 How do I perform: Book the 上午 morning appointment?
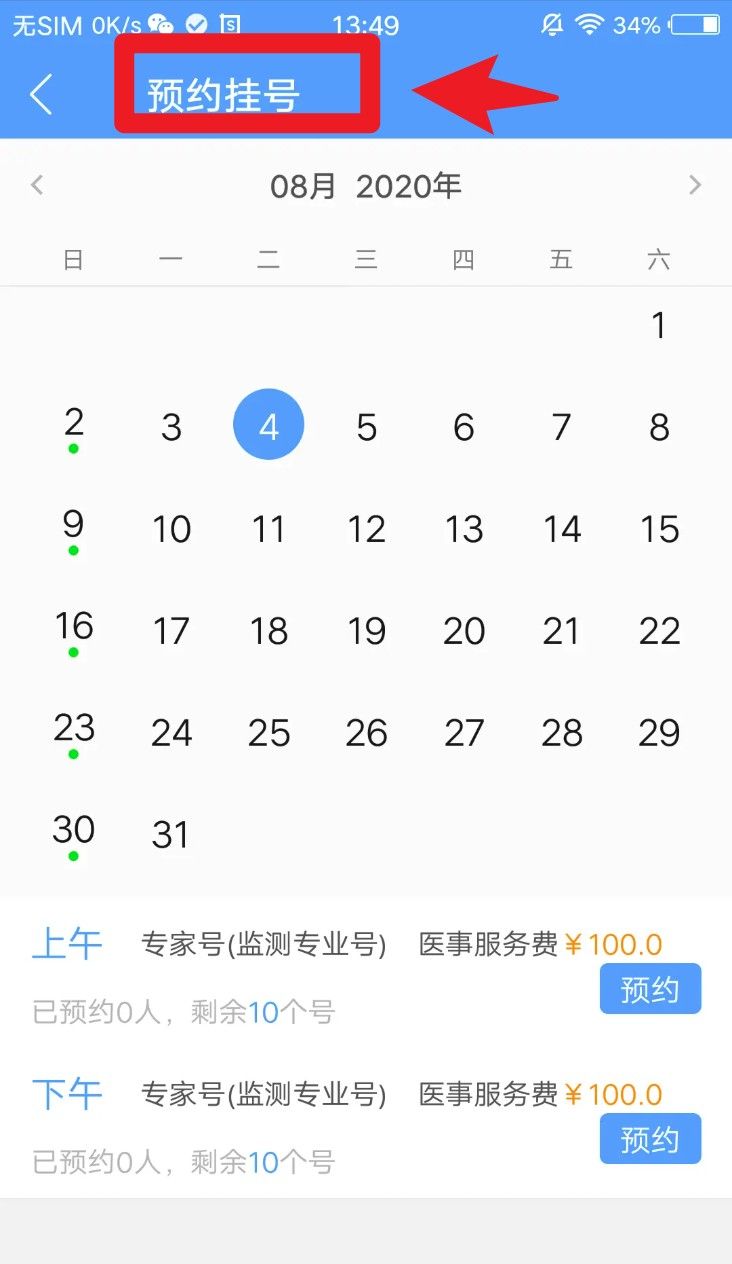[x=650, y=990]
